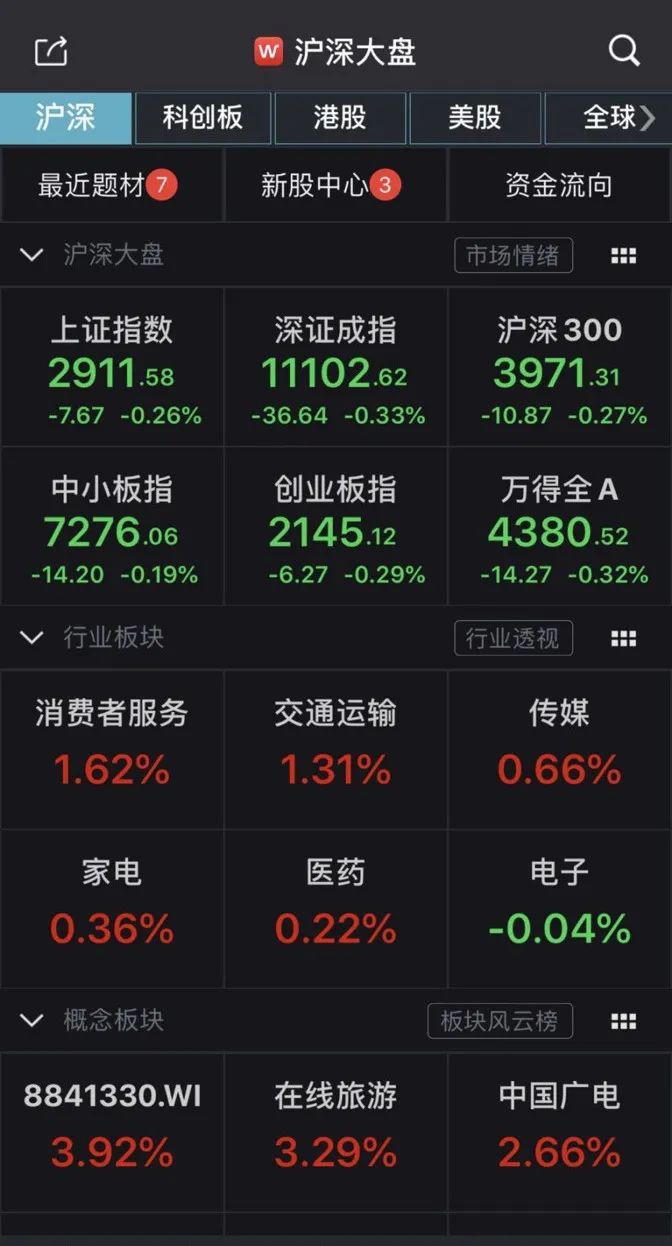Image resolution: width=672 pixels, height=1246 pixels.
Task: Open the 全球 tab
Action: coord(610,118)
